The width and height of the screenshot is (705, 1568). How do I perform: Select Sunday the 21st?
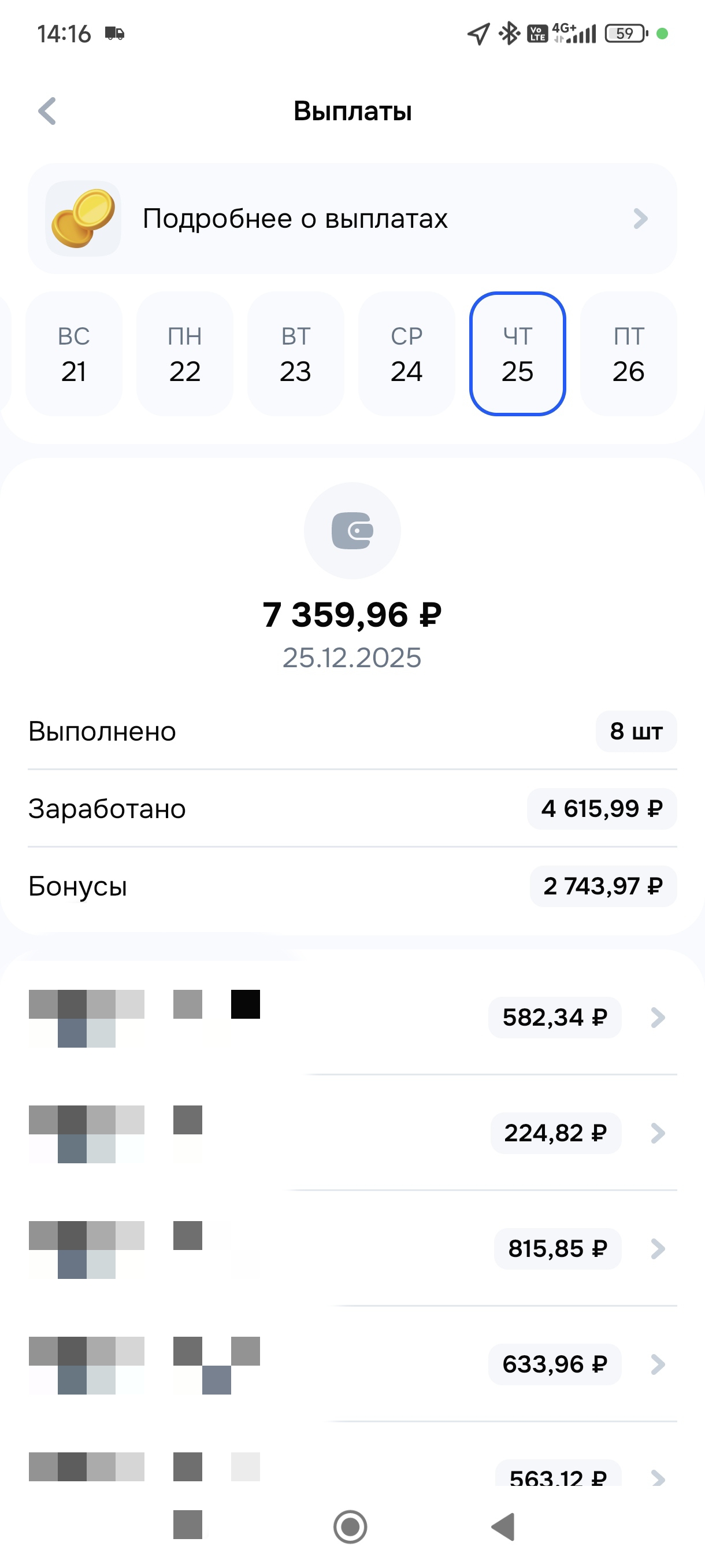click(73, 354)
